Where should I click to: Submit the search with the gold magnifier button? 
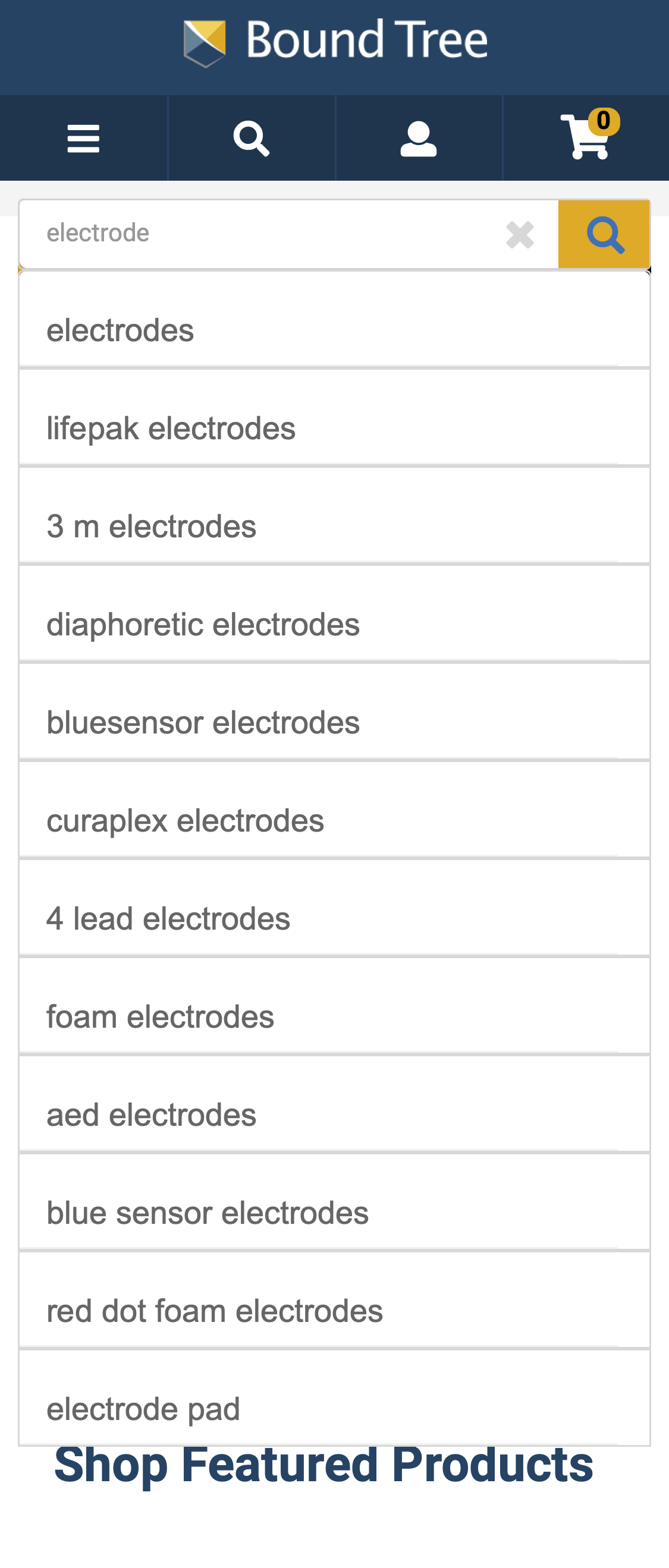(604, 234)
